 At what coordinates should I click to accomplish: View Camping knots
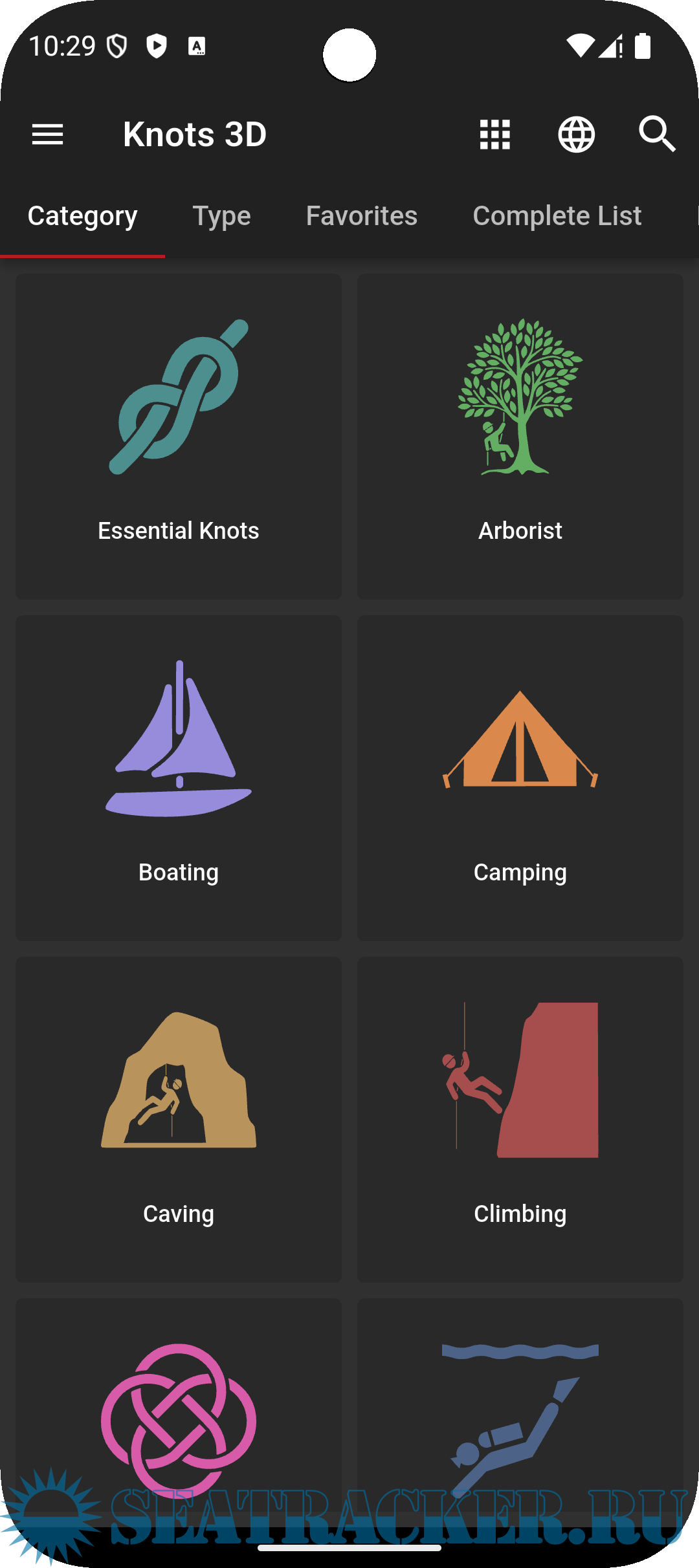(520, 778)
